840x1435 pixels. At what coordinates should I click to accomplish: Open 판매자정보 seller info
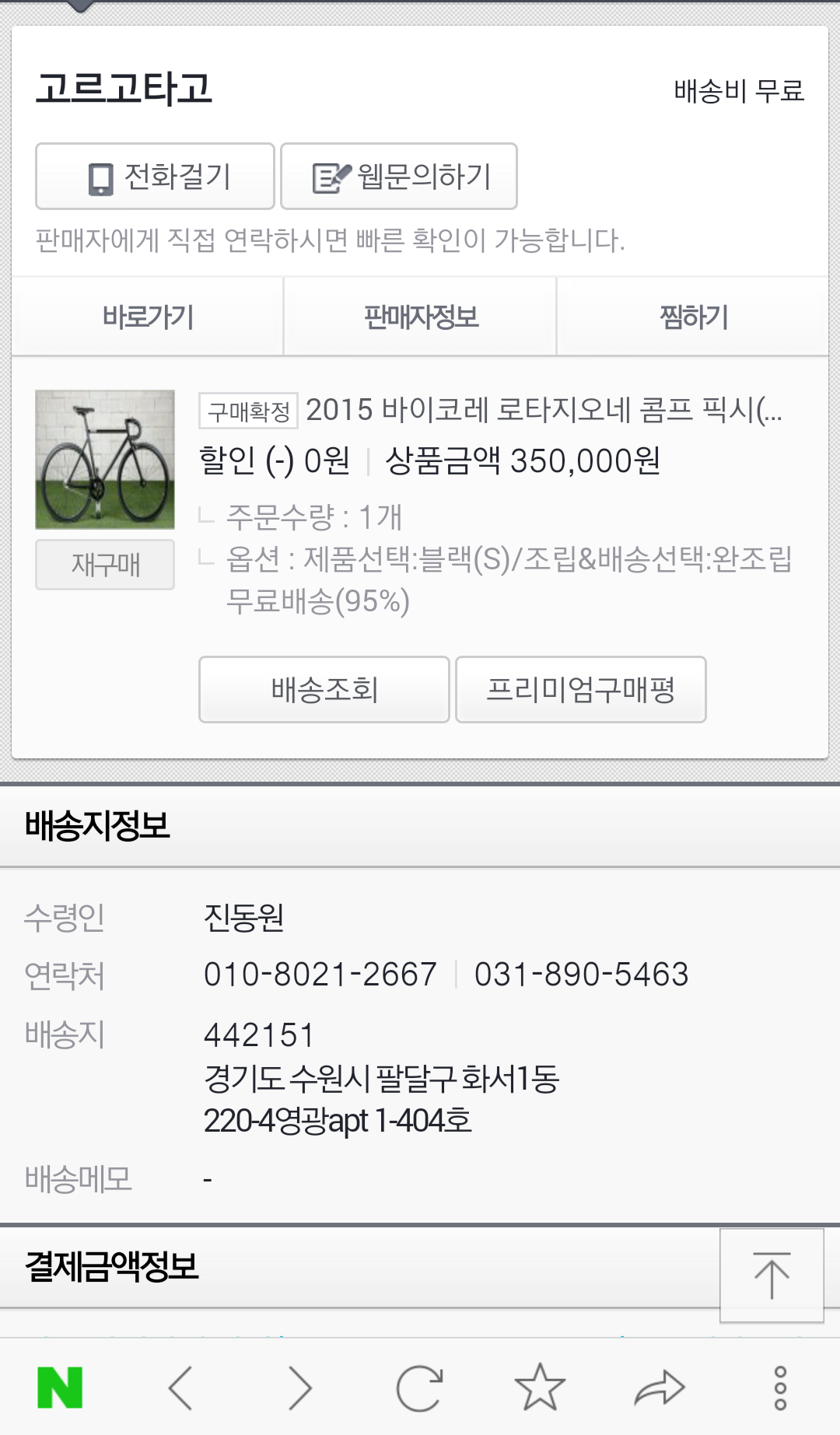coord(420,317)
